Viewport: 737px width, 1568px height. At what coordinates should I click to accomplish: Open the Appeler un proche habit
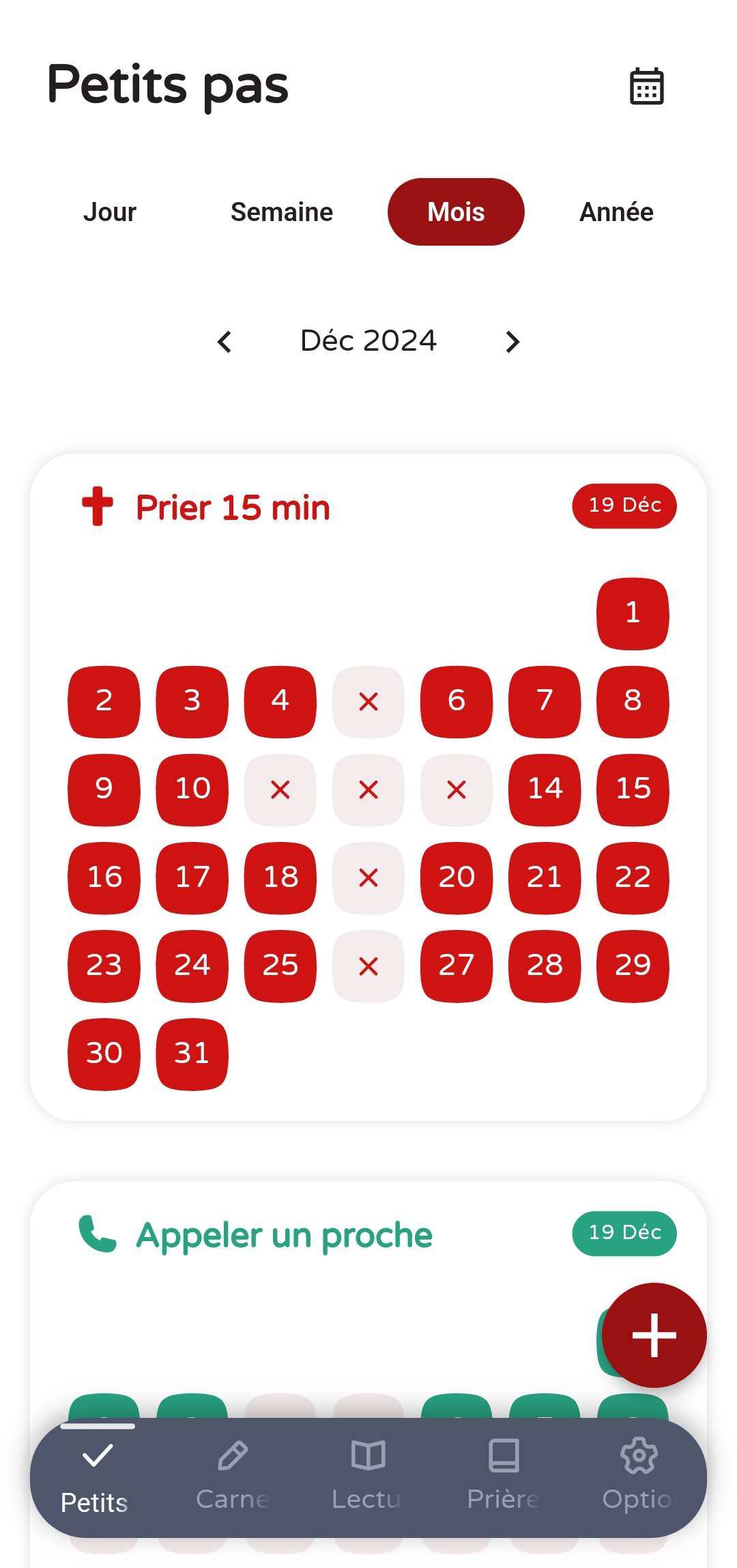point(284,1235)
